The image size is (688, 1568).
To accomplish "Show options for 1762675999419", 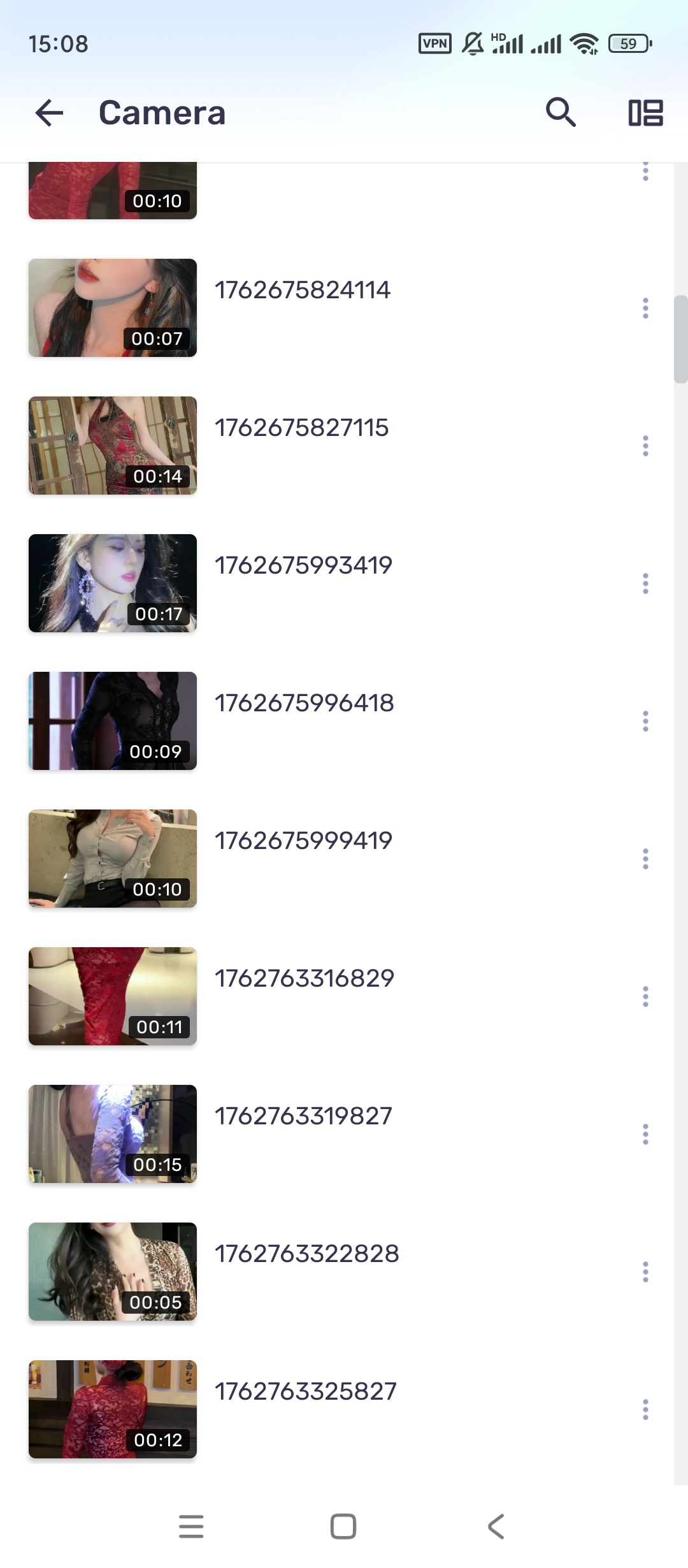I will 645,859.
